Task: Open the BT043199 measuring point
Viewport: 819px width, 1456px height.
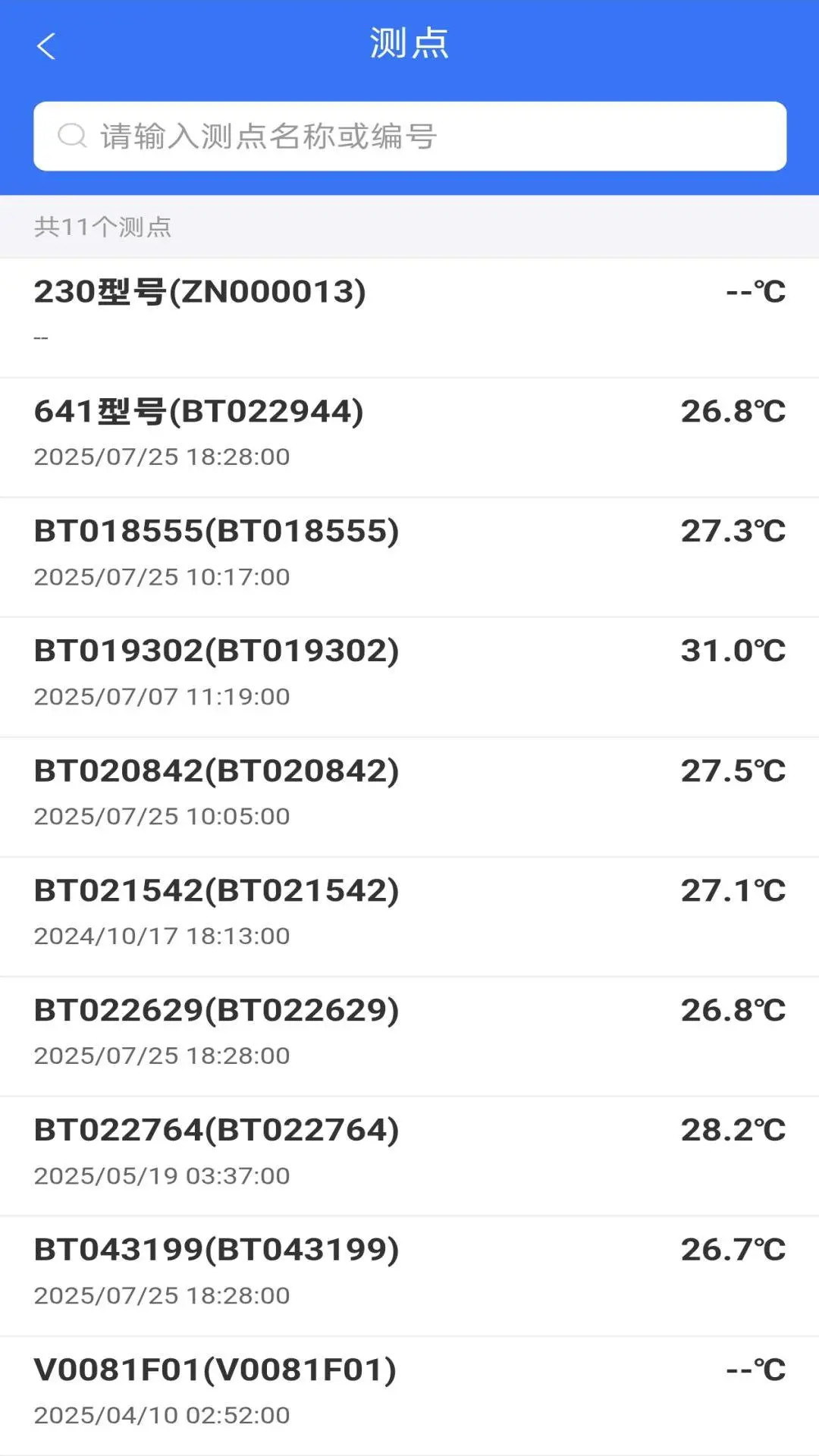Action: tap(409, 1276)
